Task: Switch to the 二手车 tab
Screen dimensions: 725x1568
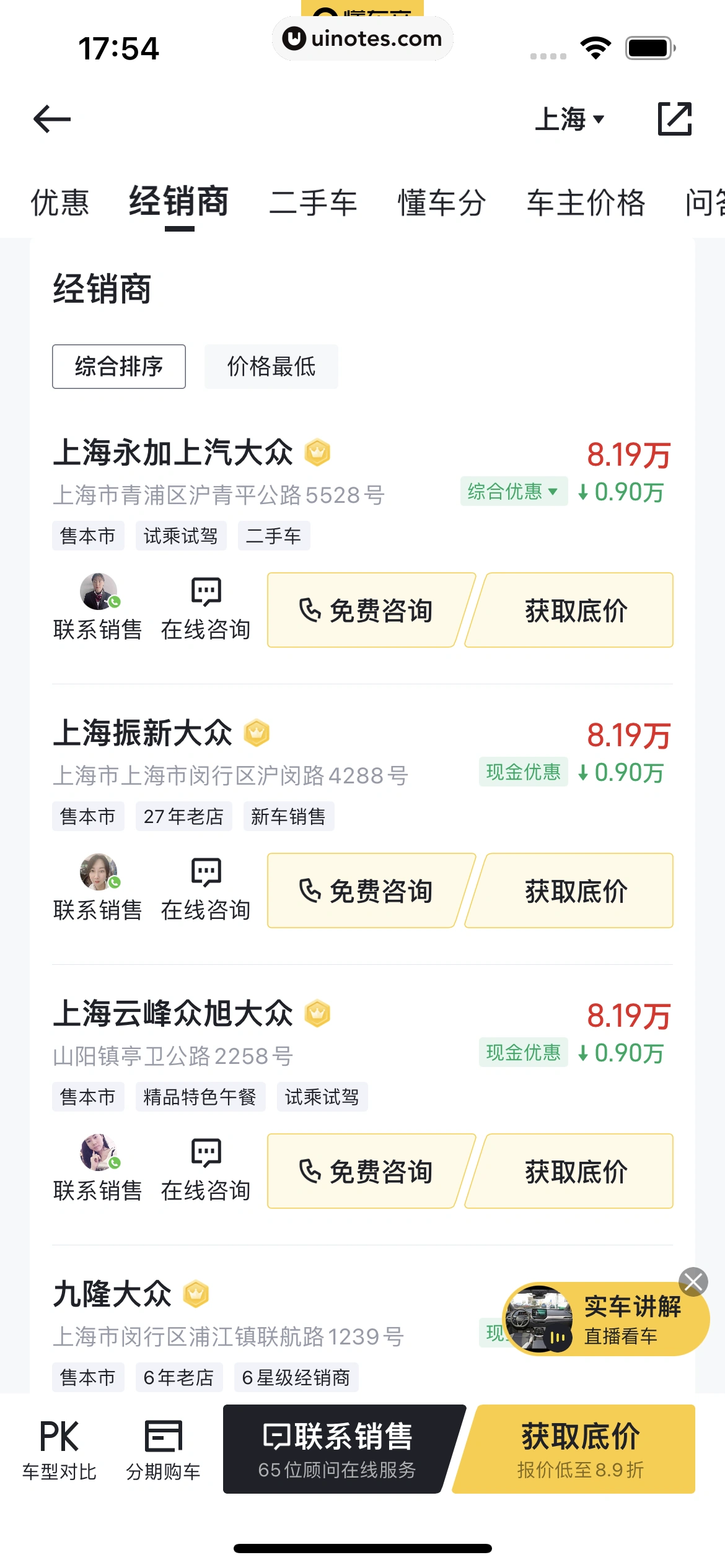Action: coord(313,203)
